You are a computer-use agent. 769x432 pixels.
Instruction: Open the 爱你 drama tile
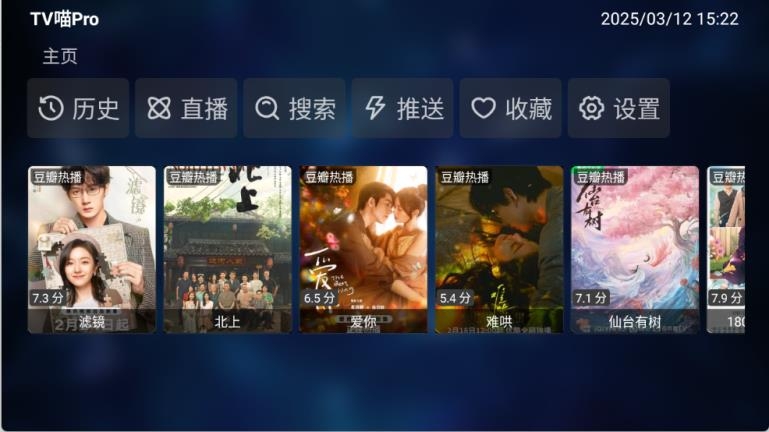point(364,249)
